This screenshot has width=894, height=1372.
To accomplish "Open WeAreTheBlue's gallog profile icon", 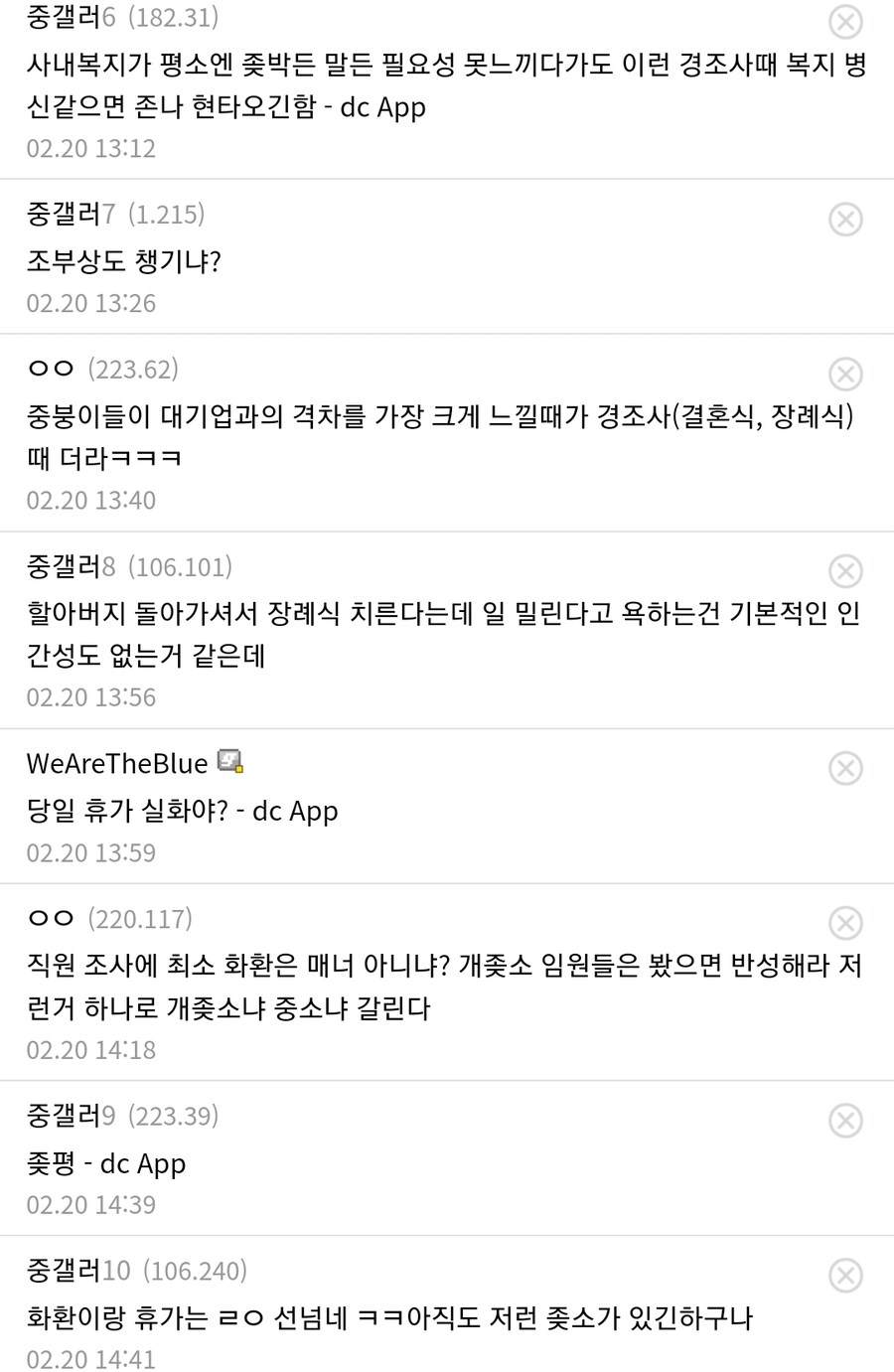I will [x=232, y=763].
